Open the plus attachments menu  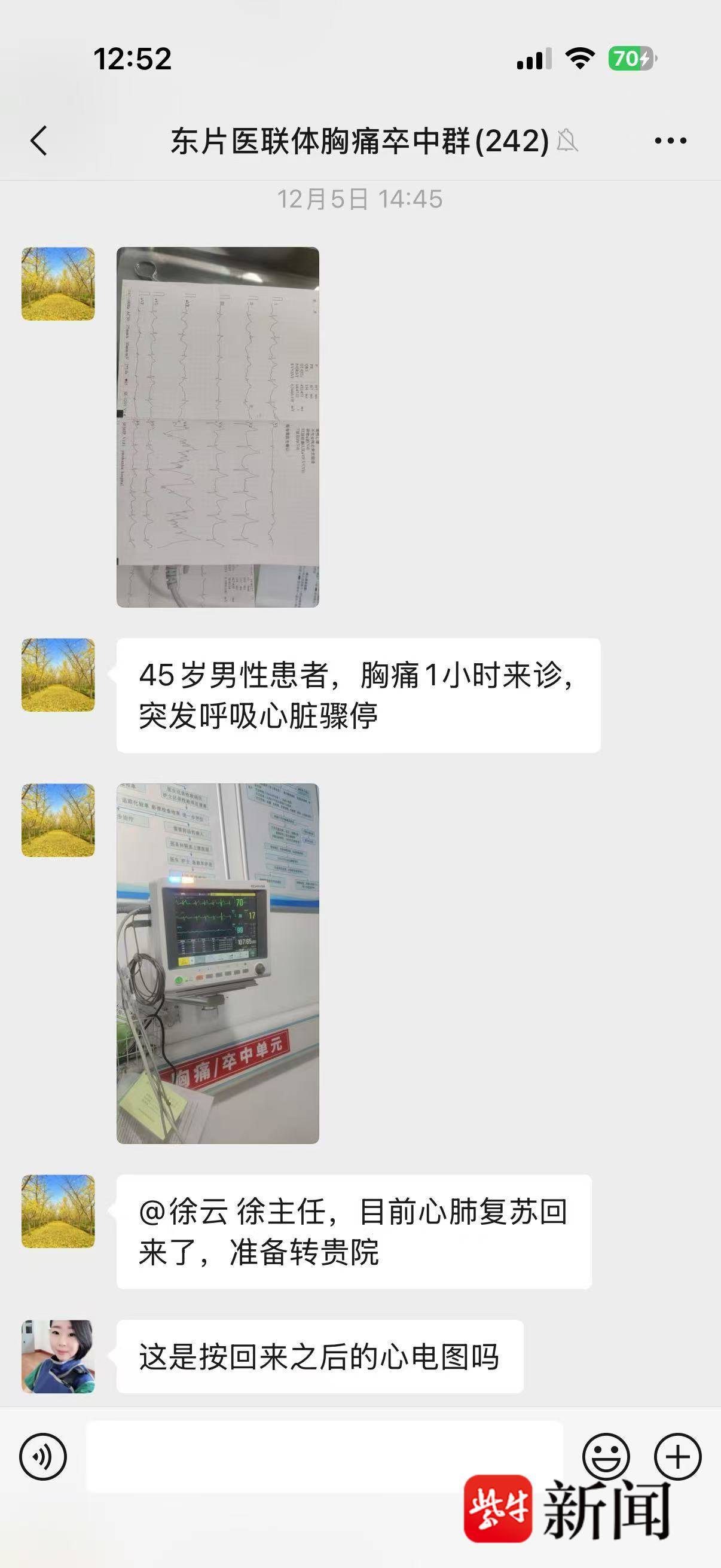(x=677, y=1457)
